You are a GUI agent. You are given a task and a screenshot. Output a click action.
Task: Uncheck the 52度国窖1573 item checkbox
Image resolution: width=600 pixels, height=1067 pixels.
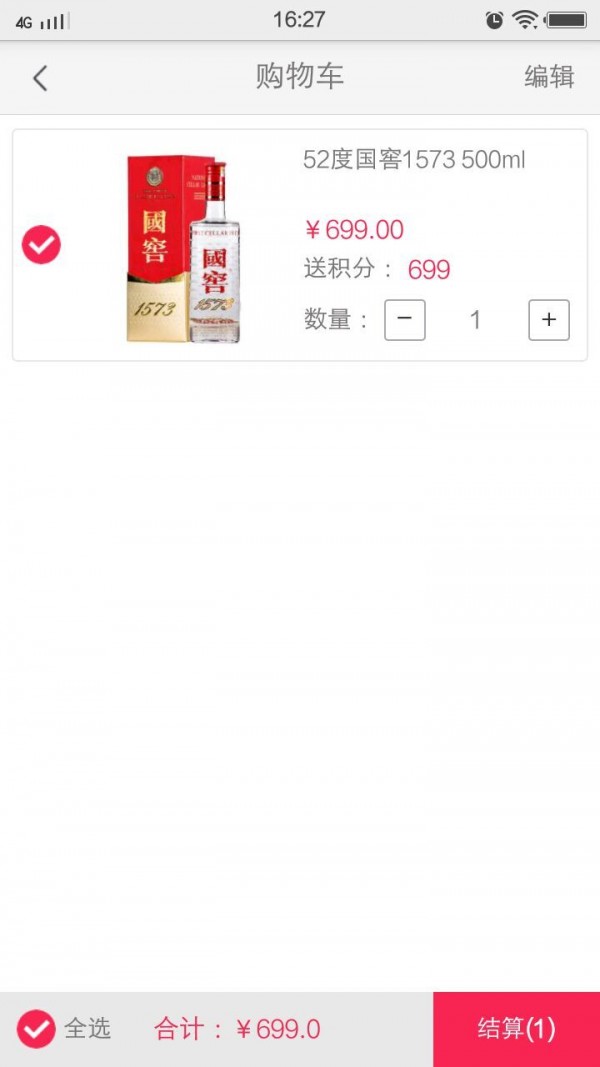coord(41,245)
